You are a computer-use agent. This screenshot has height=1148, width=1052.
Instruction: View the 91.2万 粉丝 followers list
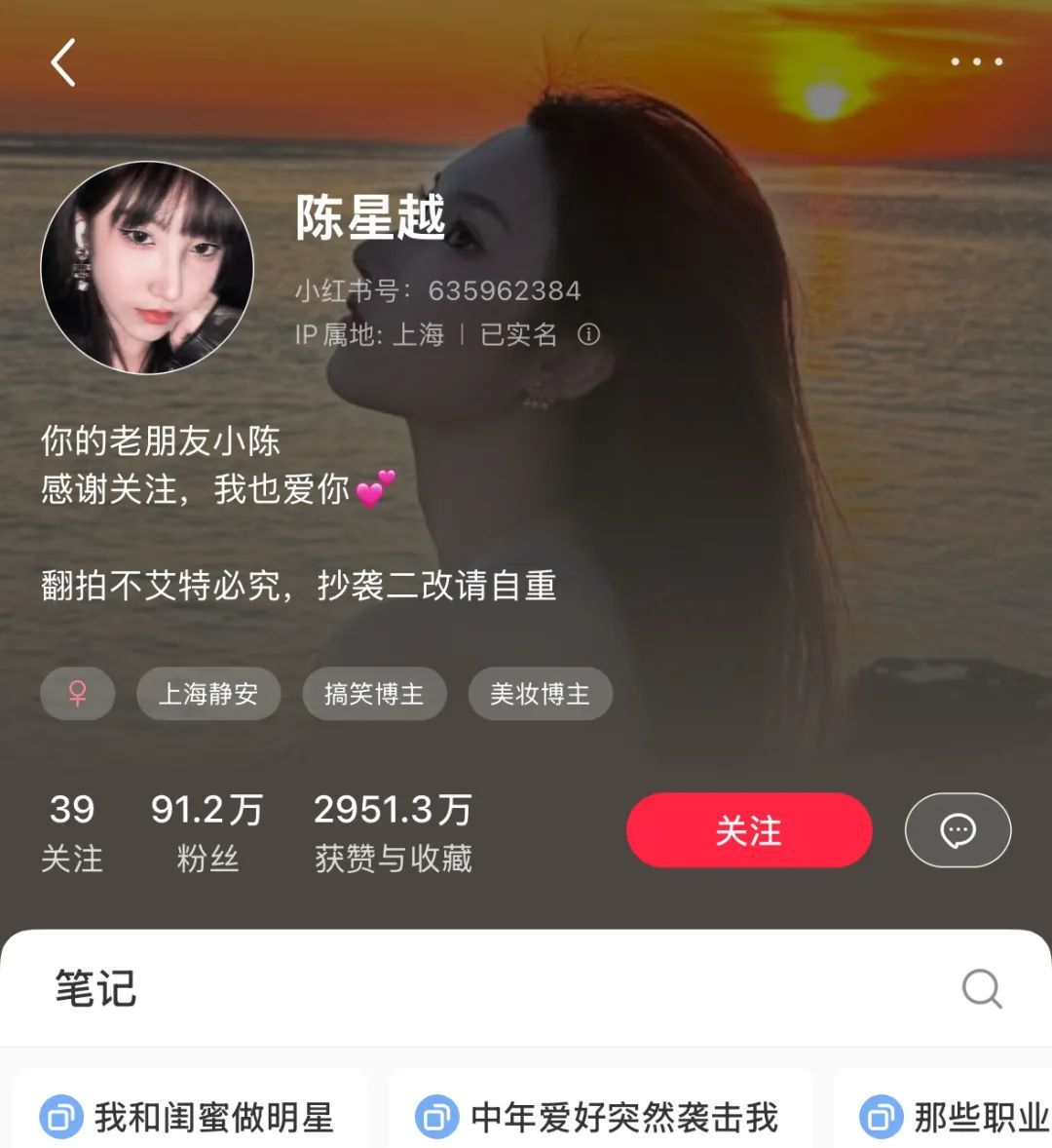point(207,831)
